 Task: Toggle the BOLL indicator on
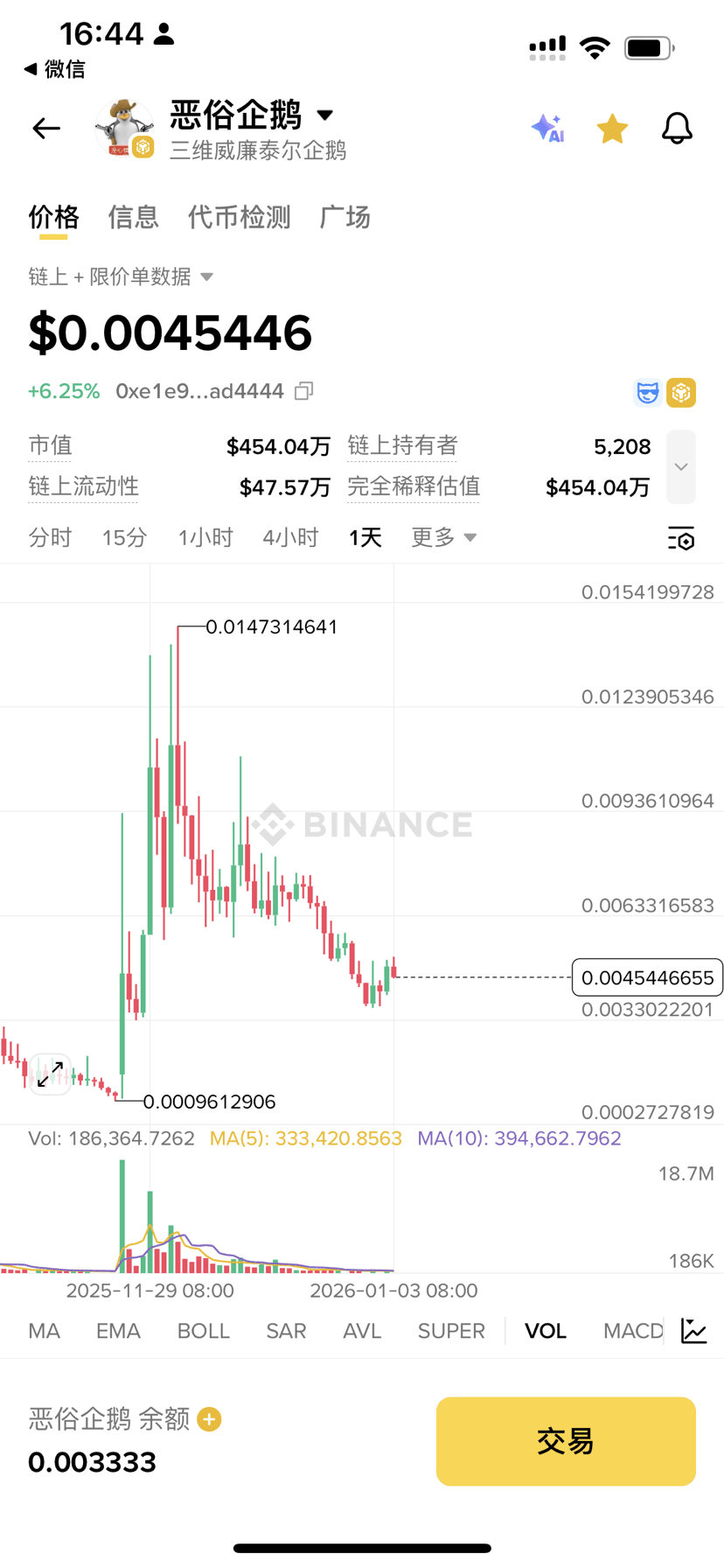(203, 1331)
